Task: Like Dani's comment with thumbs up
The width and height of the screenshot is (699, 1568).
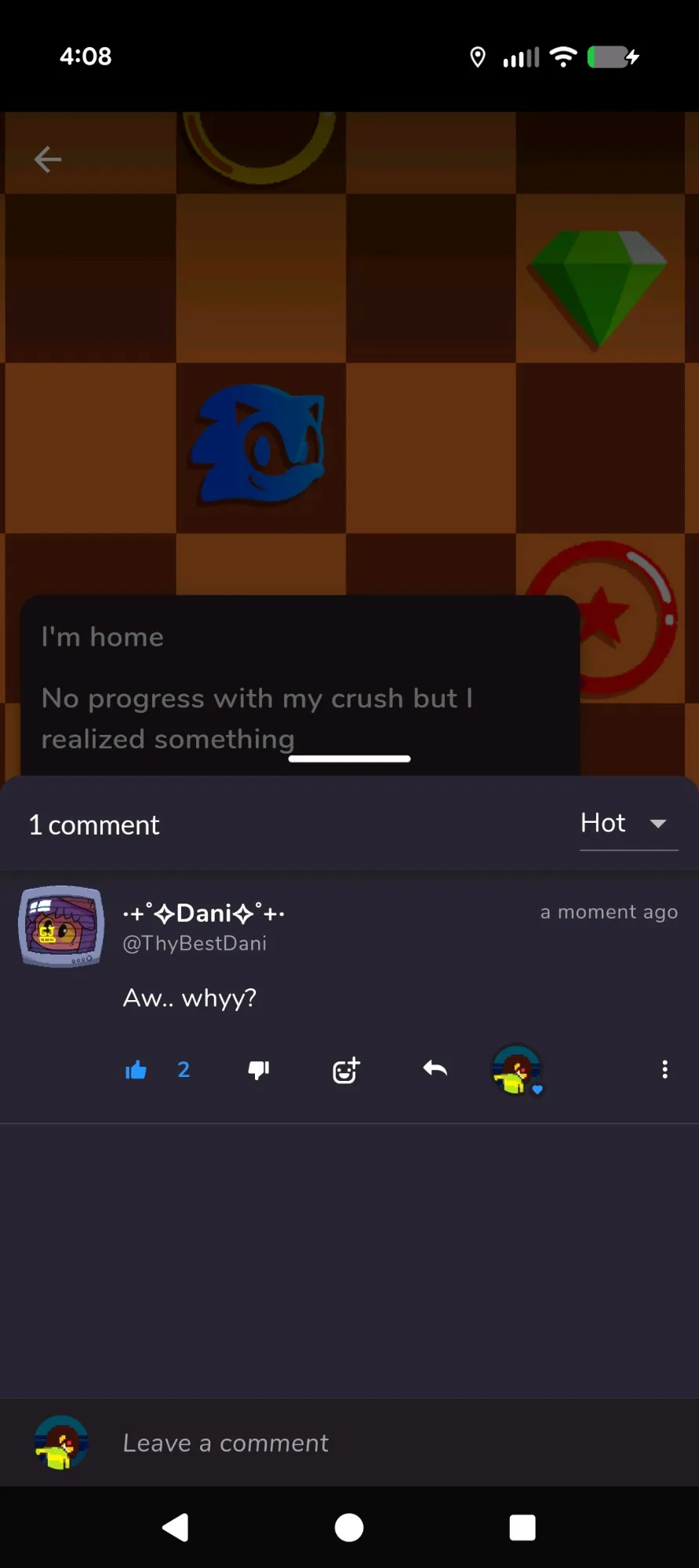Action: point(137,1070)
